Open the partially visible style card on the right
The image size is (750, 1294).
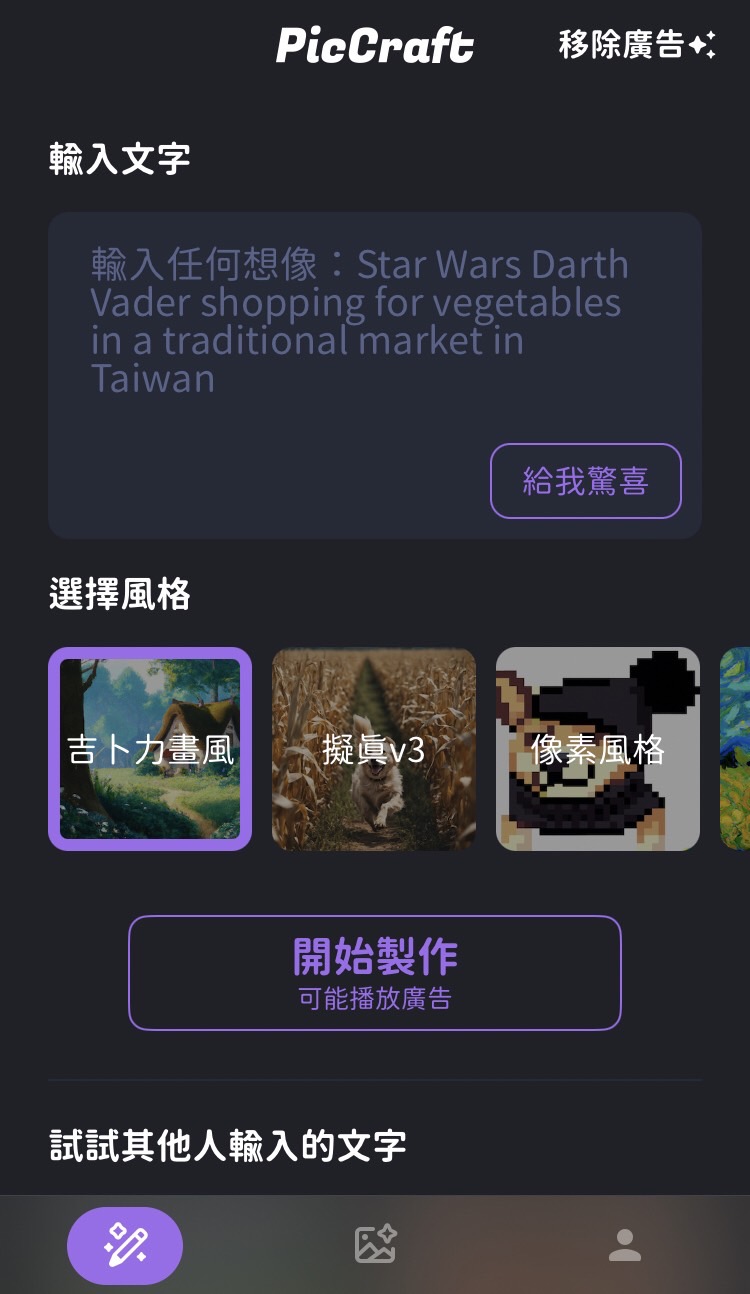[738, 748]
